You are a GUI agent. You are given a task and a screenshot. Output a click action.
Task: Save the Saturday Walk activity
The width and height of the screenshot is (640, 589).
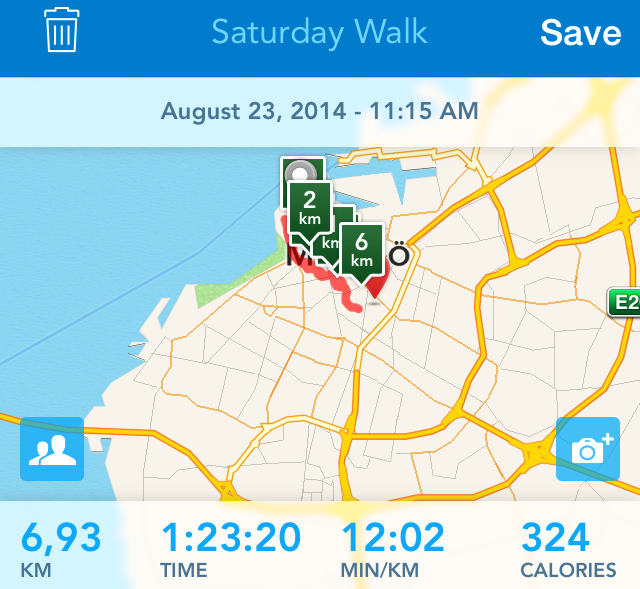coord(581,32)
